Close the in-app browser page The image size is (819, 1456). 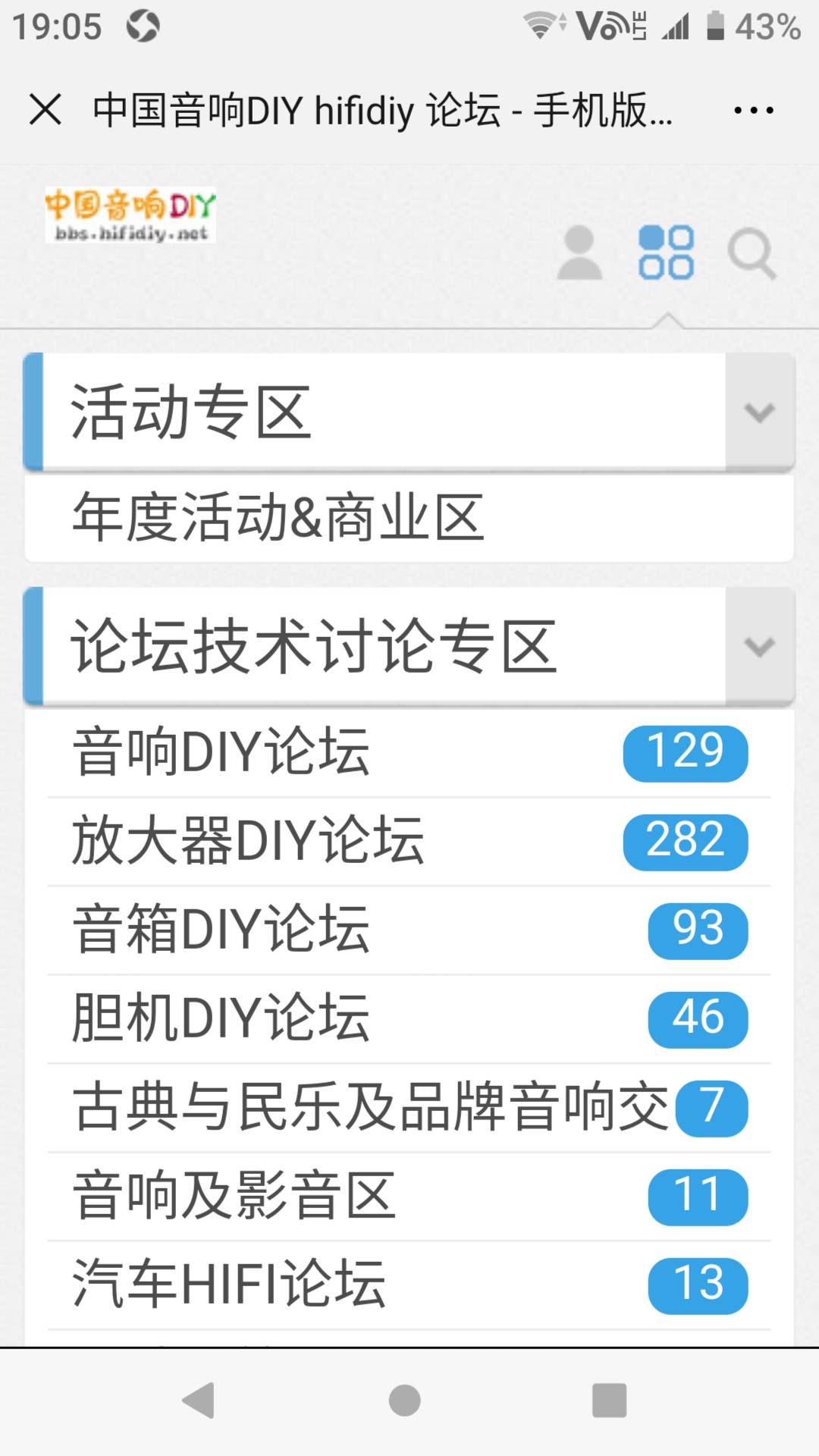click(45, 110)
